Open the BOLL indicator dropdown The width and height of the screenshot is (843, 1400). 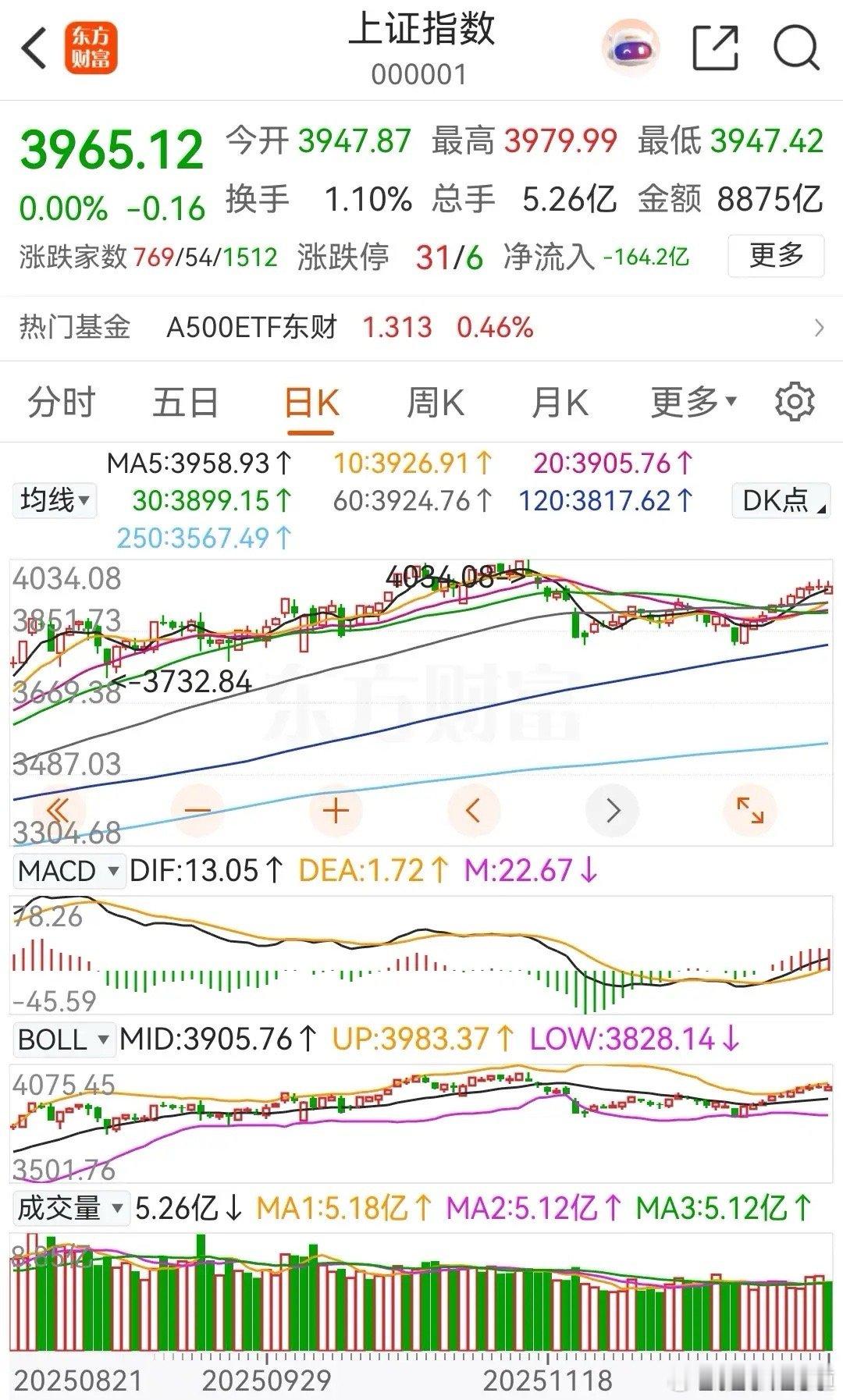click(62, 1039)
